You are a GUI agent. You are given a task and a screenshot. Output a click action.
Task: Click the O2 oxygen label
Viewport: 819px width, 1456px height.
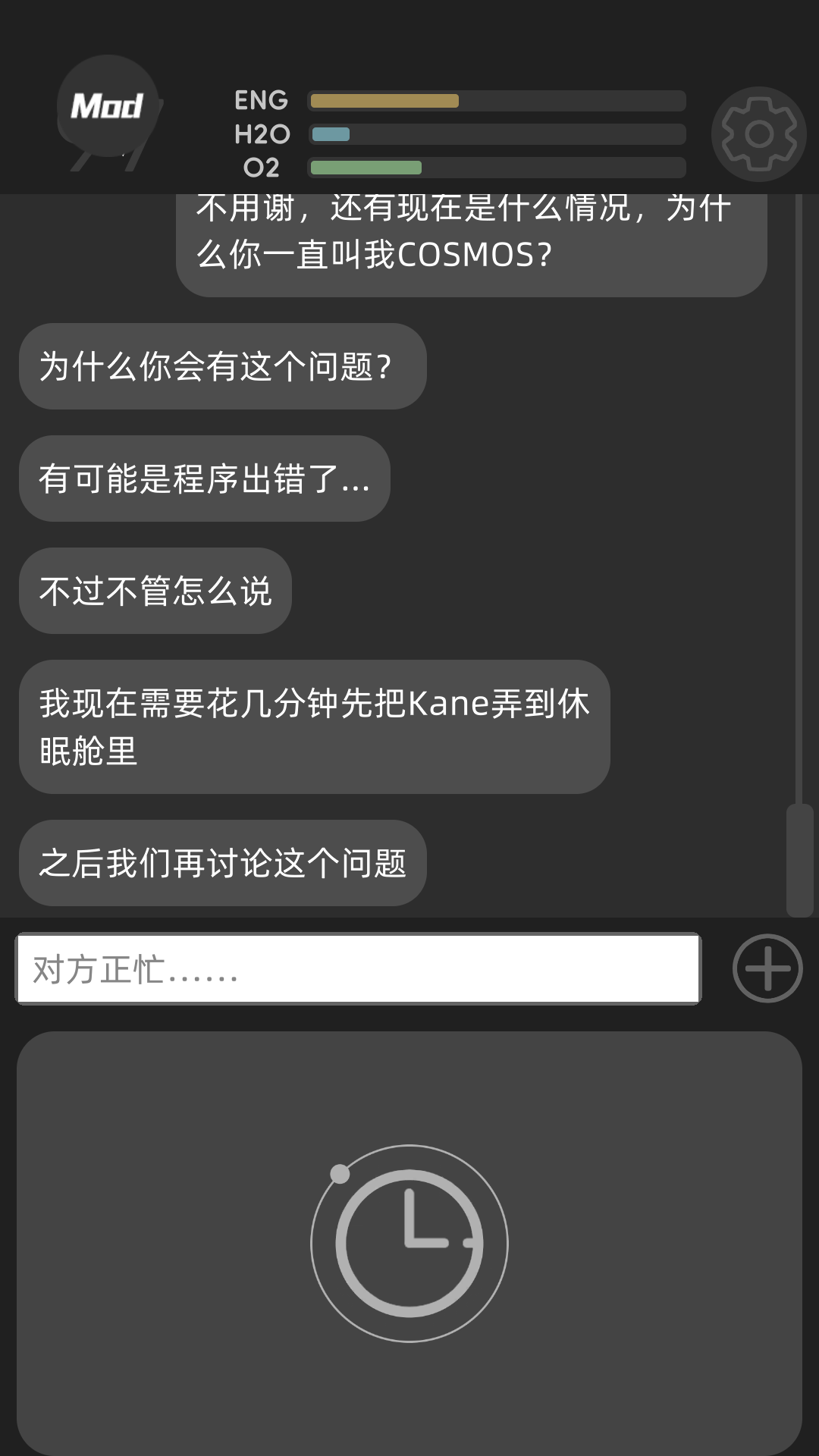(260, 168)
